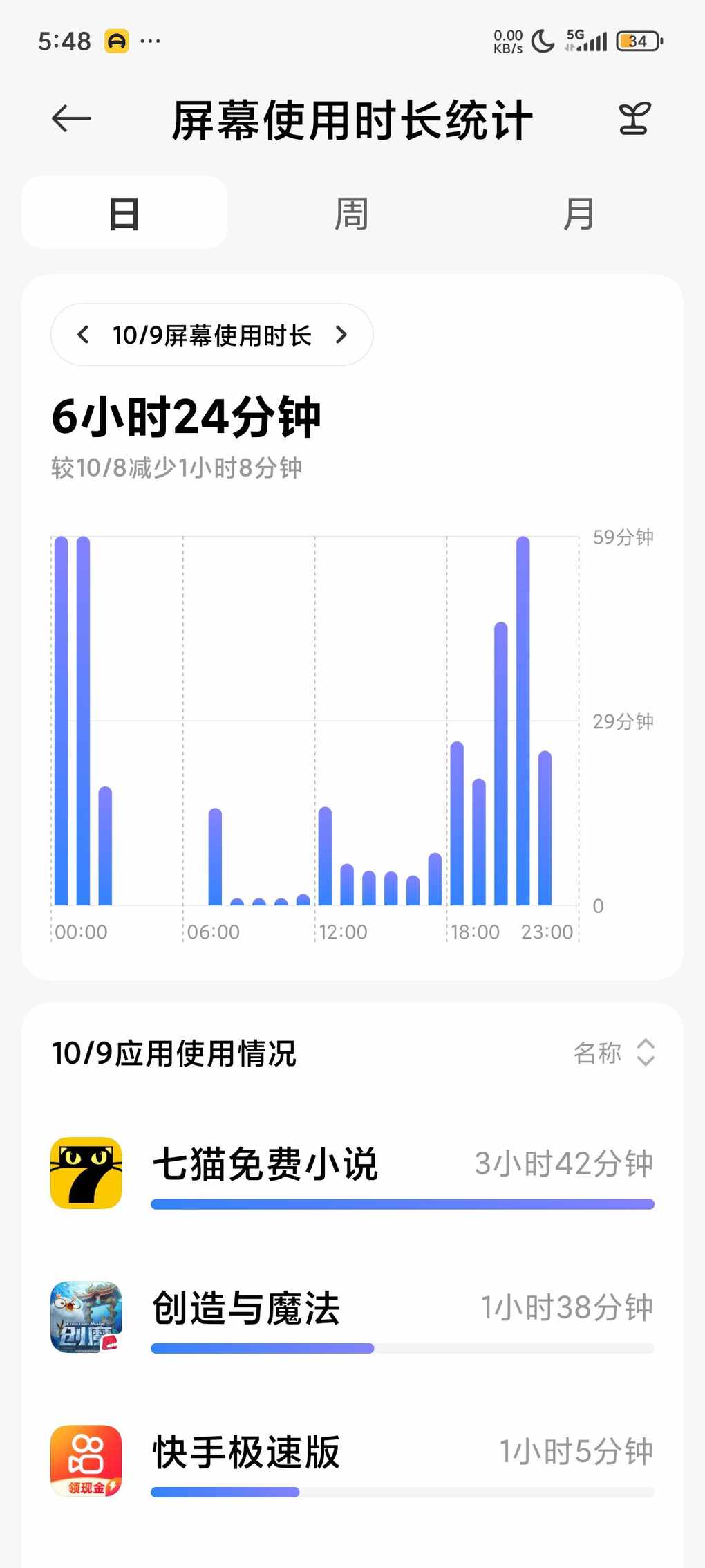Select the 日 daily tab
The image size is (705, 1568).
124,213
